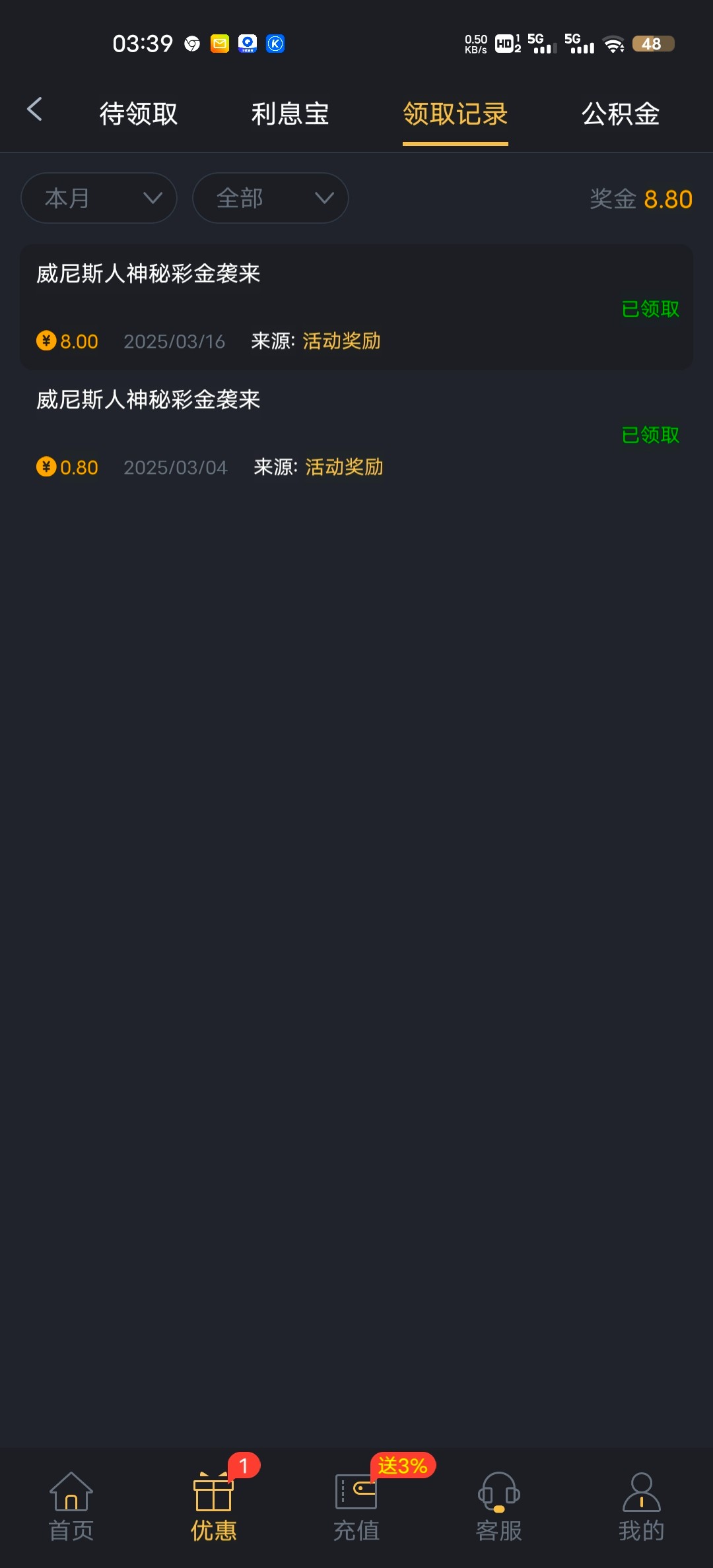This screenshot has width=713, height=1568.
Task: Expand the 全部 type filter dropdown
Action: [271, 198]
